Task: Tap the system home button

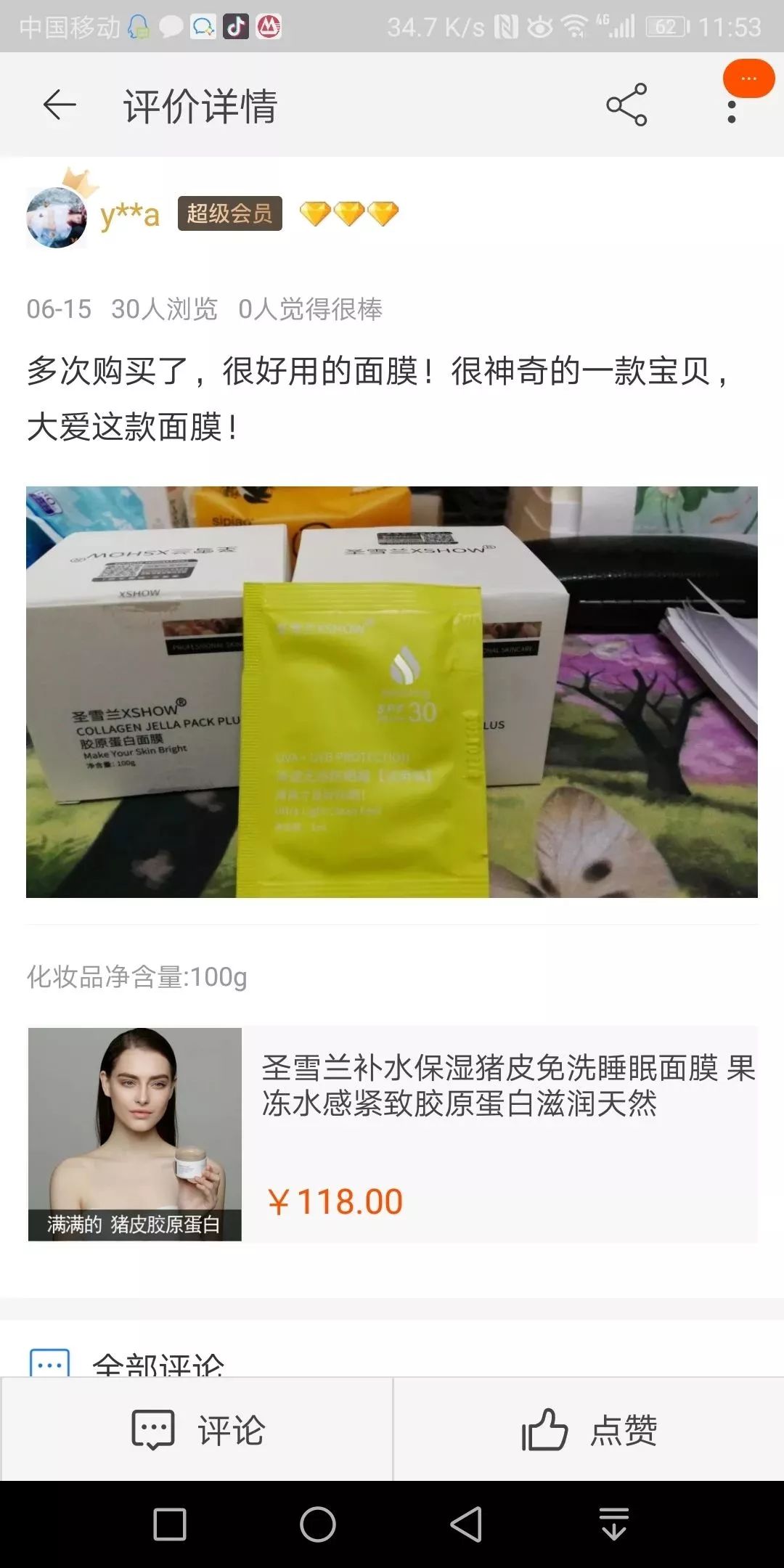Action: 318,1524
